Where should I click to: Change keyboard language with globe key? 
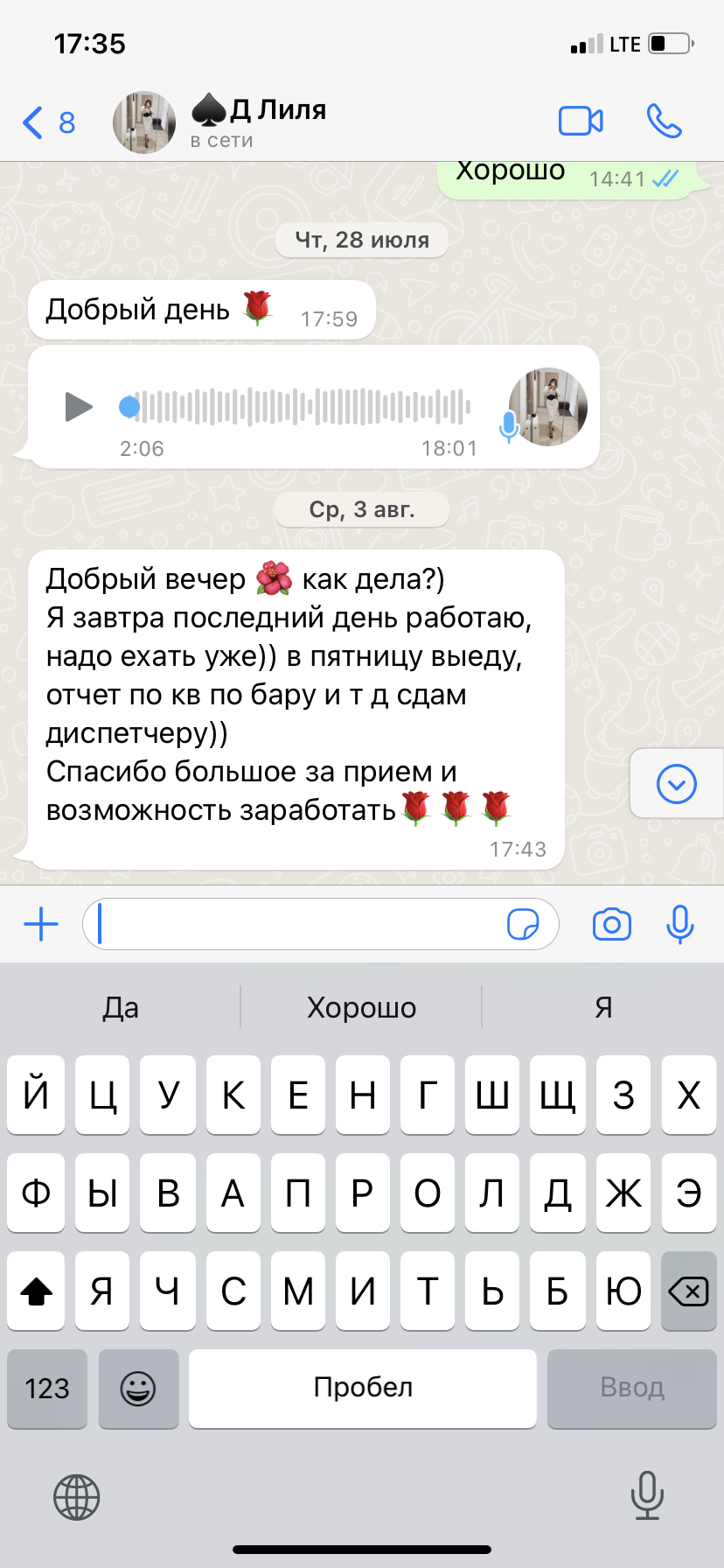point(77,1497)
